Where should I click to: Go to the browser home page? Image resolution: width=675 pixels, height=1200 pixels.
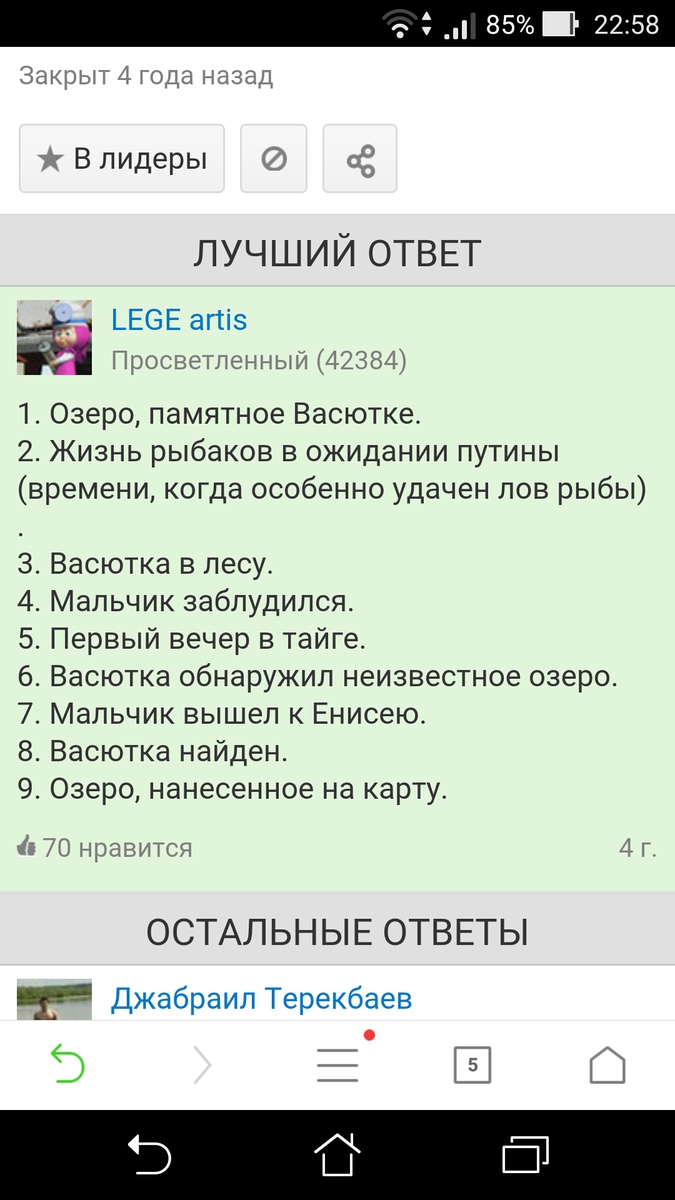pos(607,1065)
